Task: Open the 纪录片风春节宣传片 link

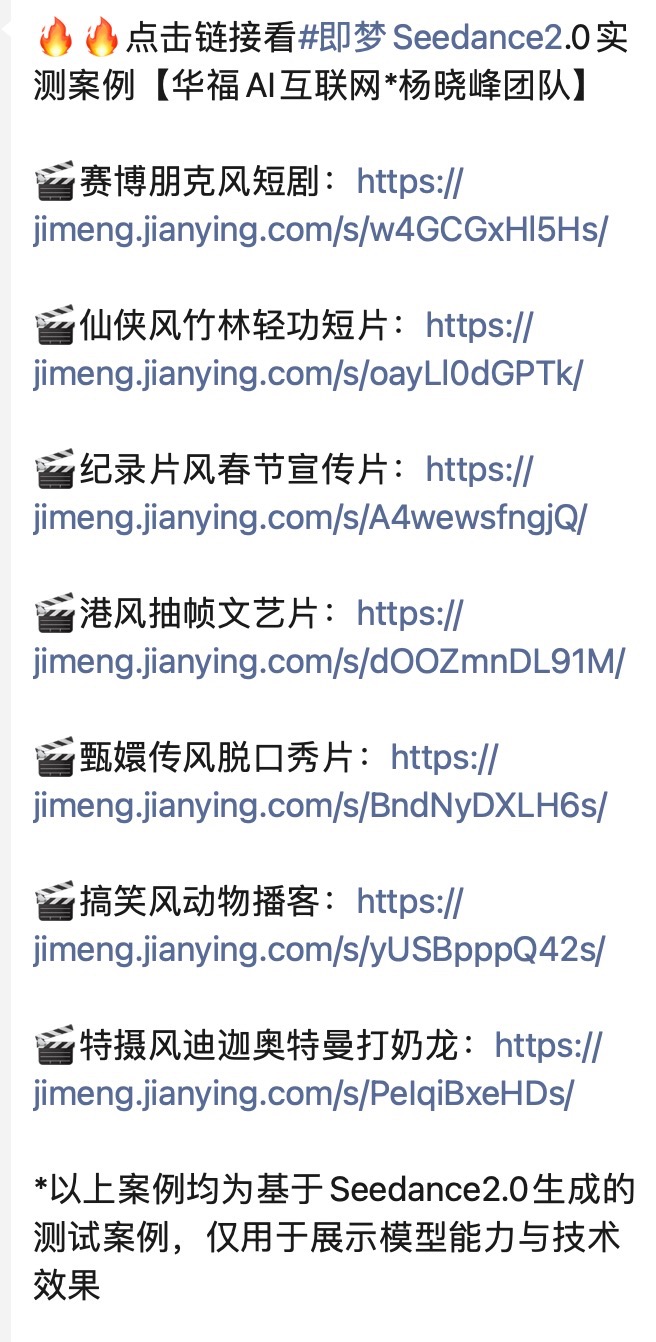Action: coord(310,519)
